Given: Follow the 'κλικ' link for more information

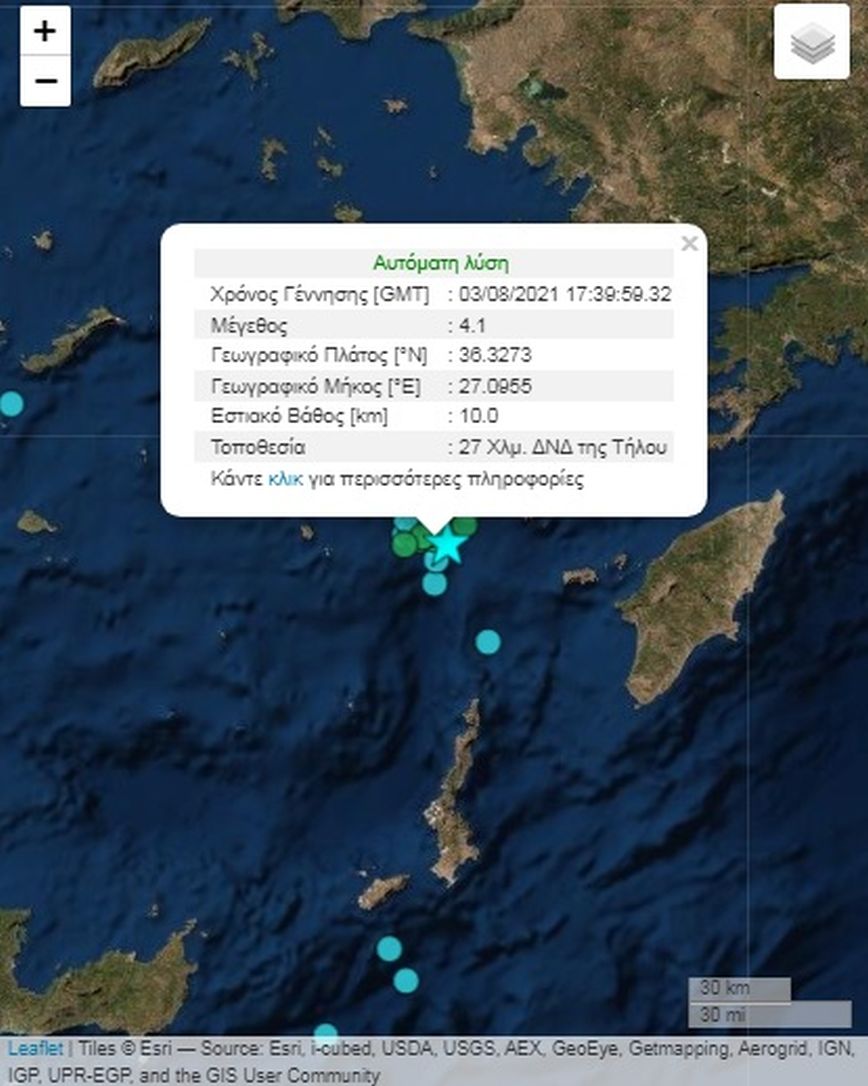Looking at the screenshot, I should [285, 479].
